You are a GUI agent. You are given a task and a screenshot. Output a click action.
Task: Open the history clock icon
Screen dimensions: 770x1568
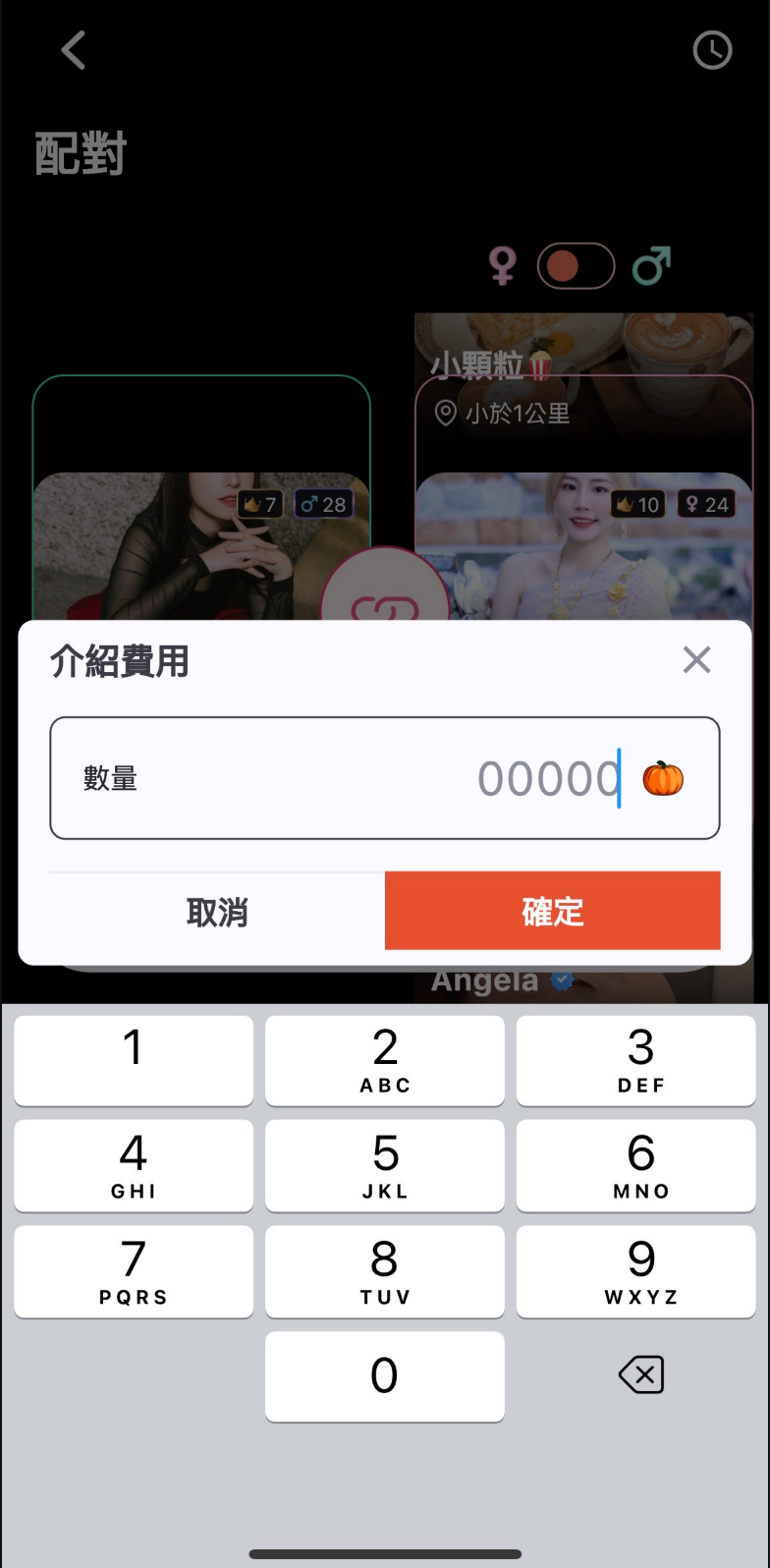coord(712,50)
